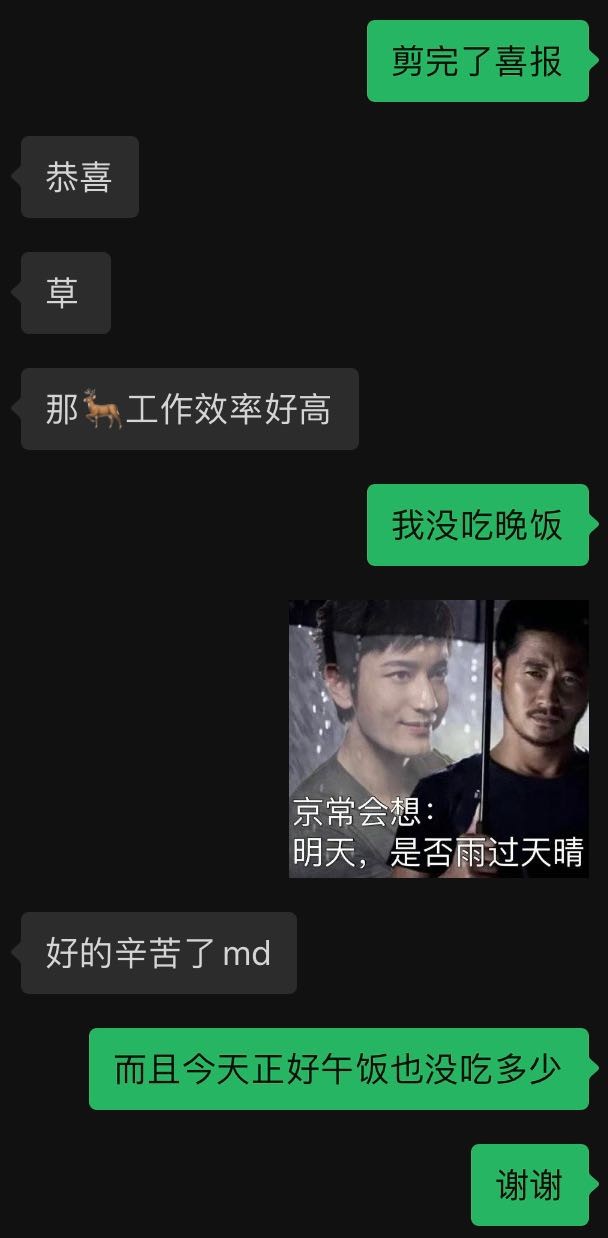Open the sent meme image 京常会想
Screen dimensions: 608x1238
pyautogui.click(x=438, y=738)
